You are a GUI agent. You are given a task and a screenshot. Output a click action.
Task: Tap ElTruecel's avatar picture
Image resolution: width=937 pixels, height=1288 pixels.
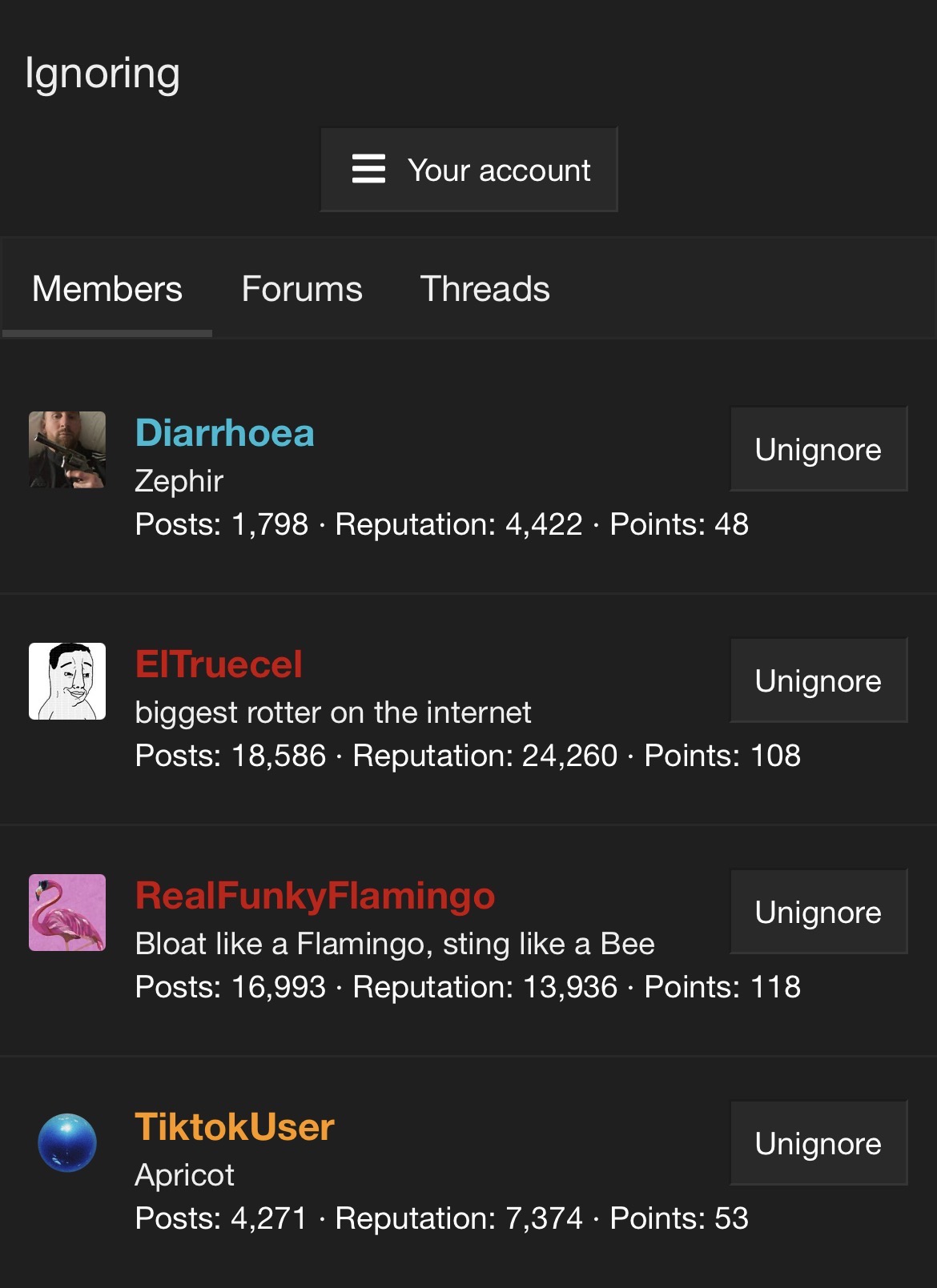pos(67,681)
